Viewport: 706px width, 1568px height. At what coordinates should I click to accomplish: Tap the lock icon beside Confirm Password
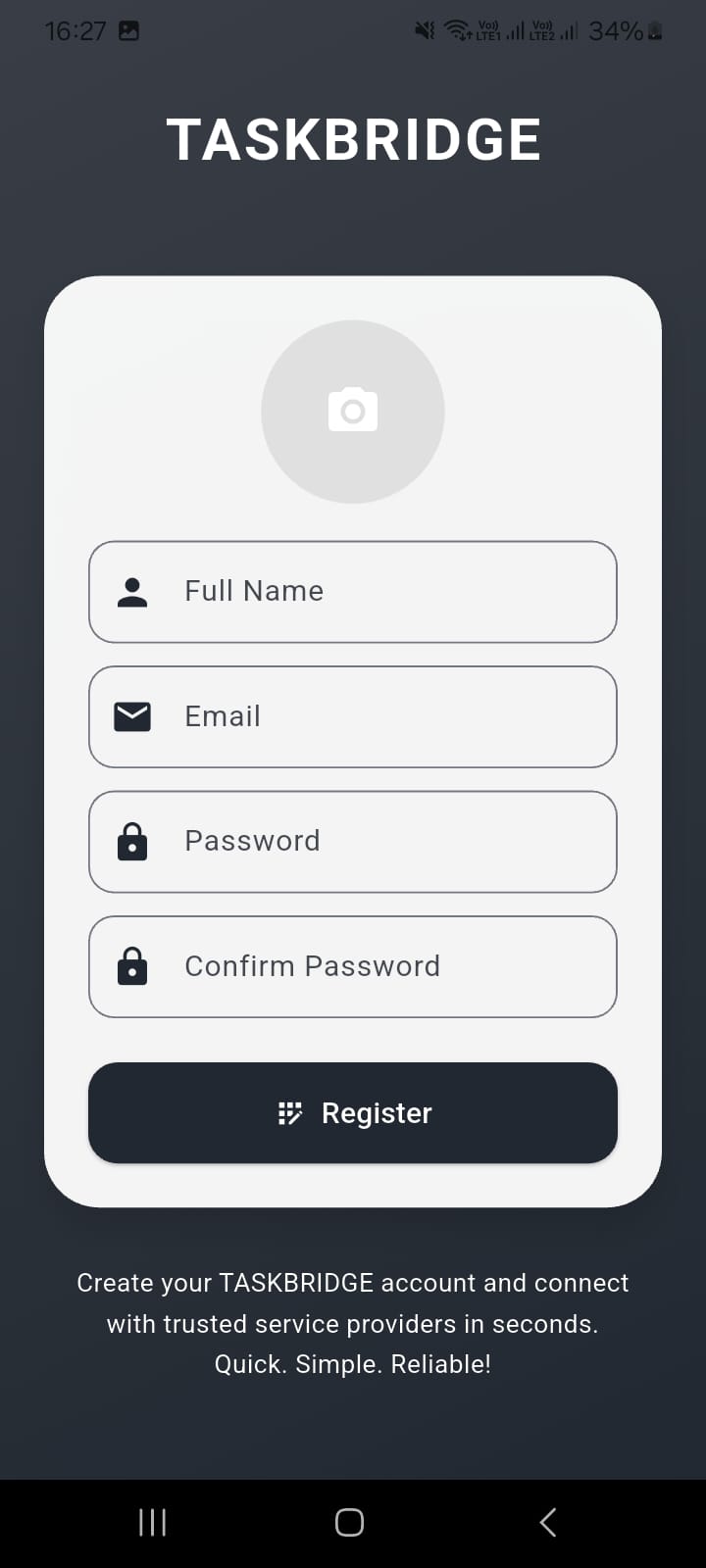(x=132, y=966)
